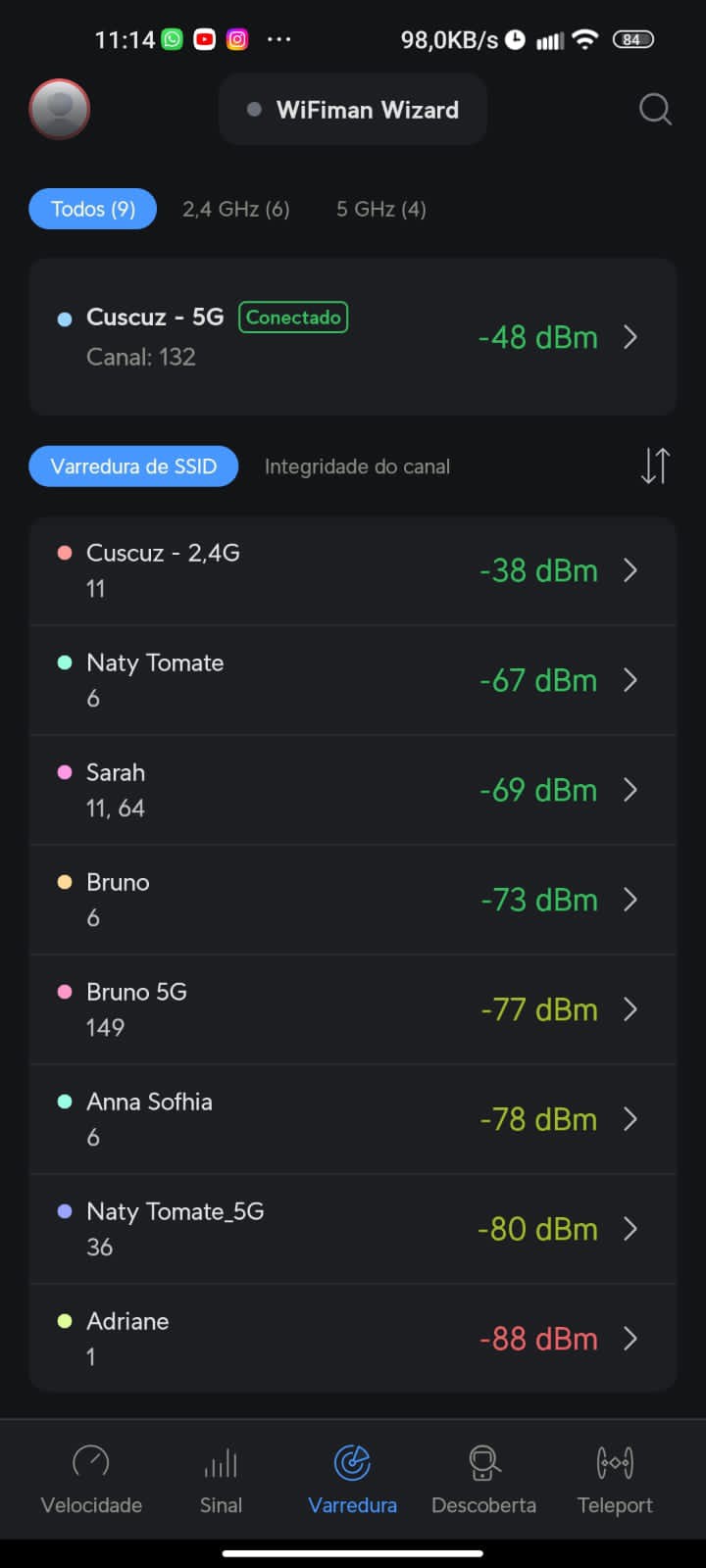Image resolution: width=706 pixels, height=1568 pixels.
Task: Open the Teleport tab
Action: point(615,1480)
